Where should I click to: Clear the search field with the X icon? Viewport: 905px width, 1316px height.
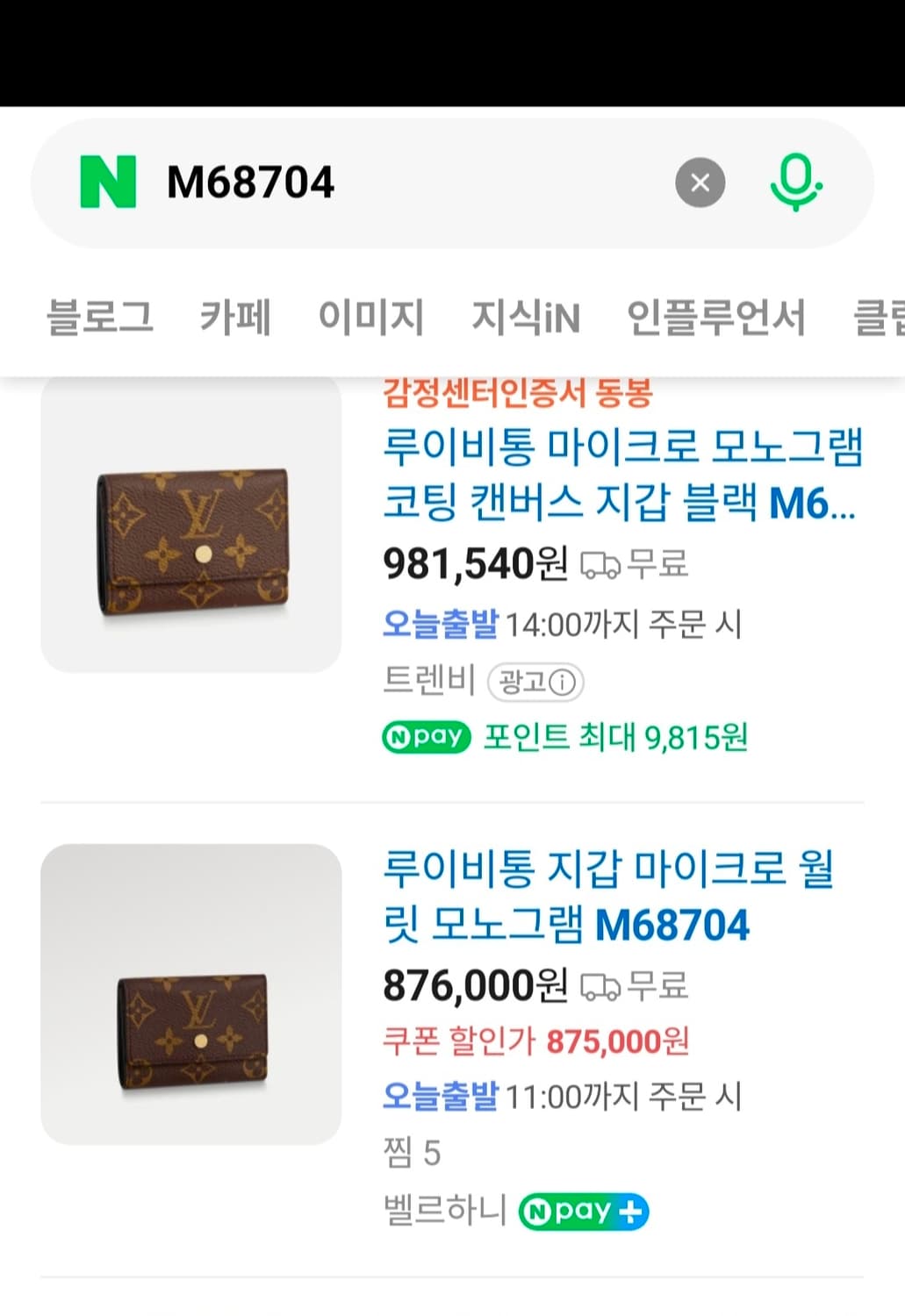(699, 182)
